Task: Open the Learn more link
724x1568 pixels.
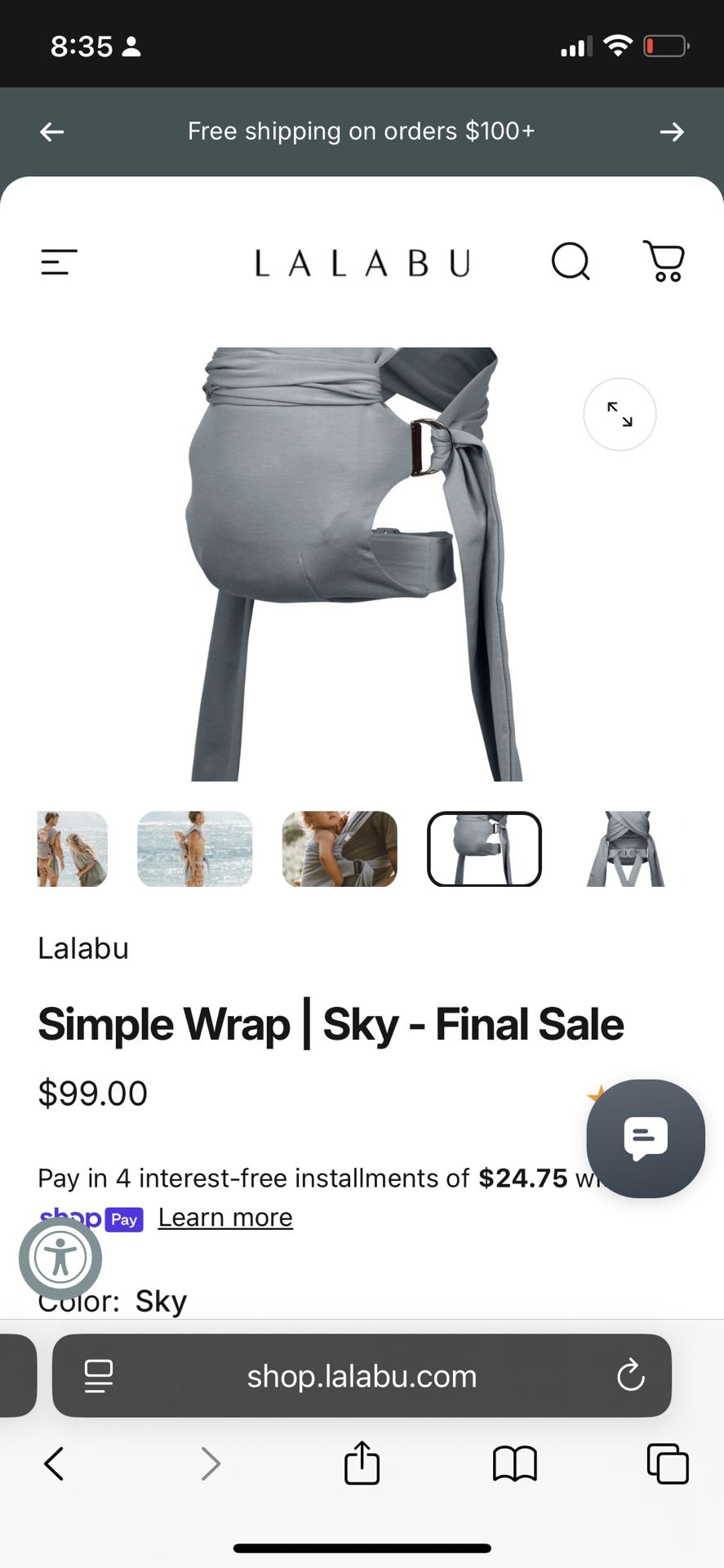Action: click(225, 1217)
